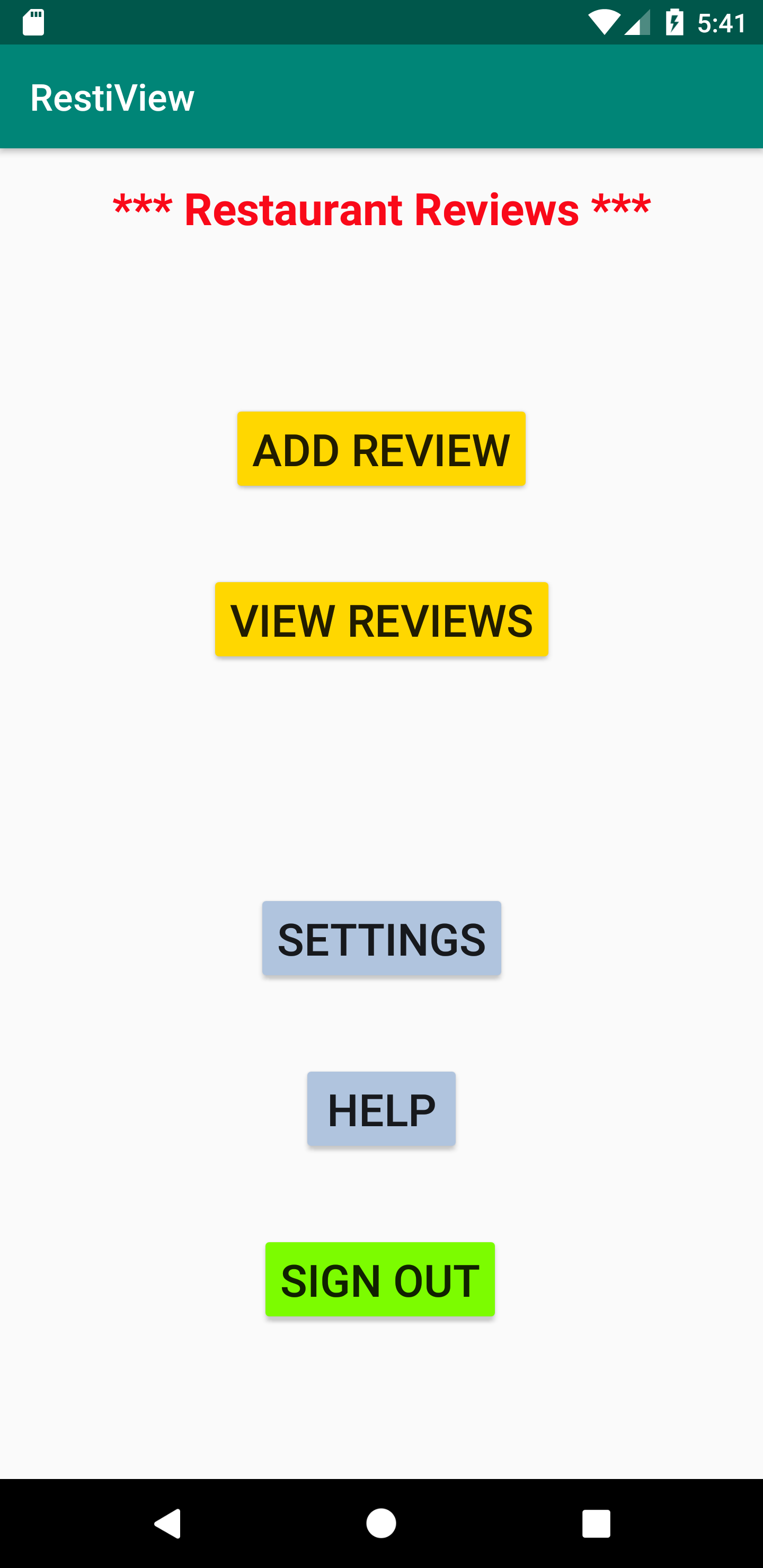Return to the home screen
The width and height of the screenshot is (763, 1568).
click(x=381, y=1524)
